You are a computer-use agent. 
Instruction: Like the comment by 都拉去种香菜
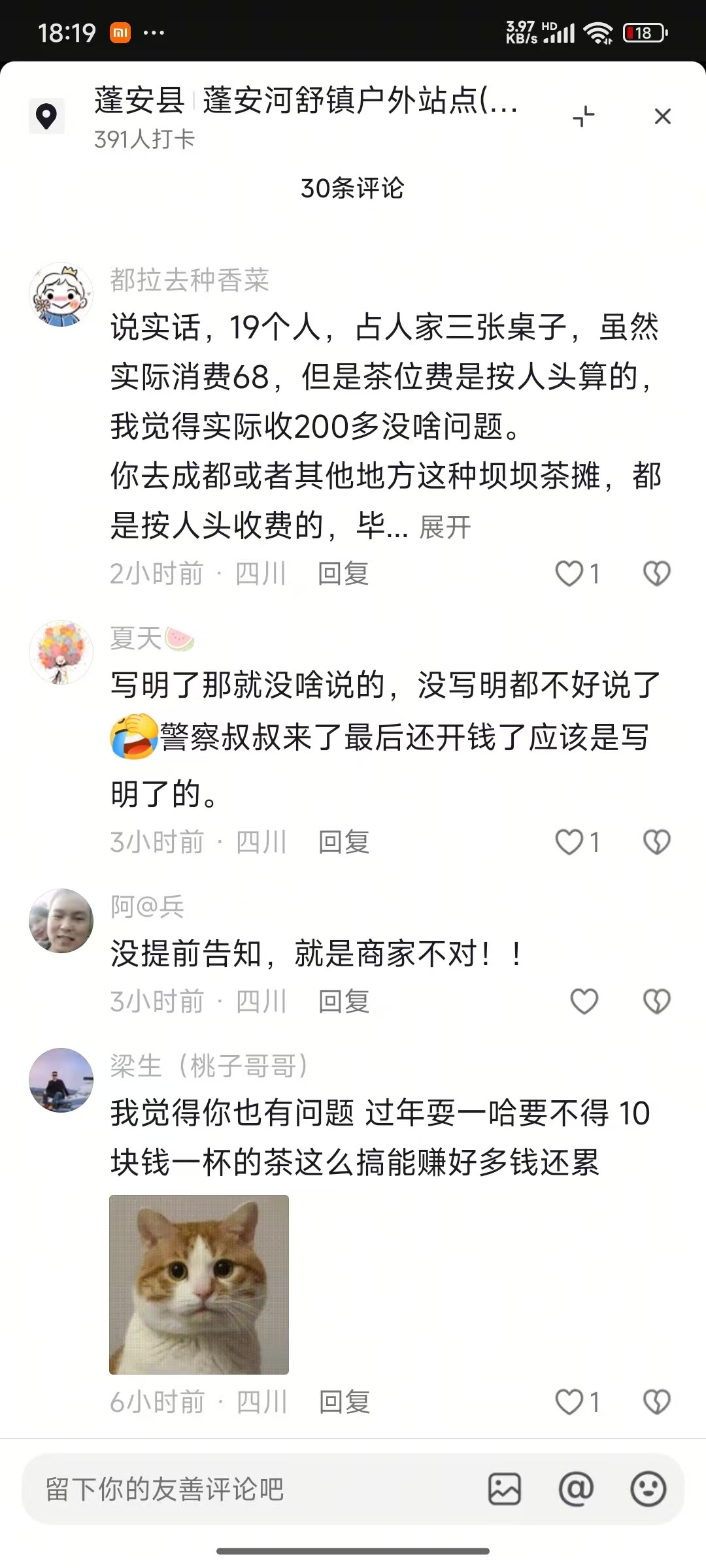coord(569,574)
